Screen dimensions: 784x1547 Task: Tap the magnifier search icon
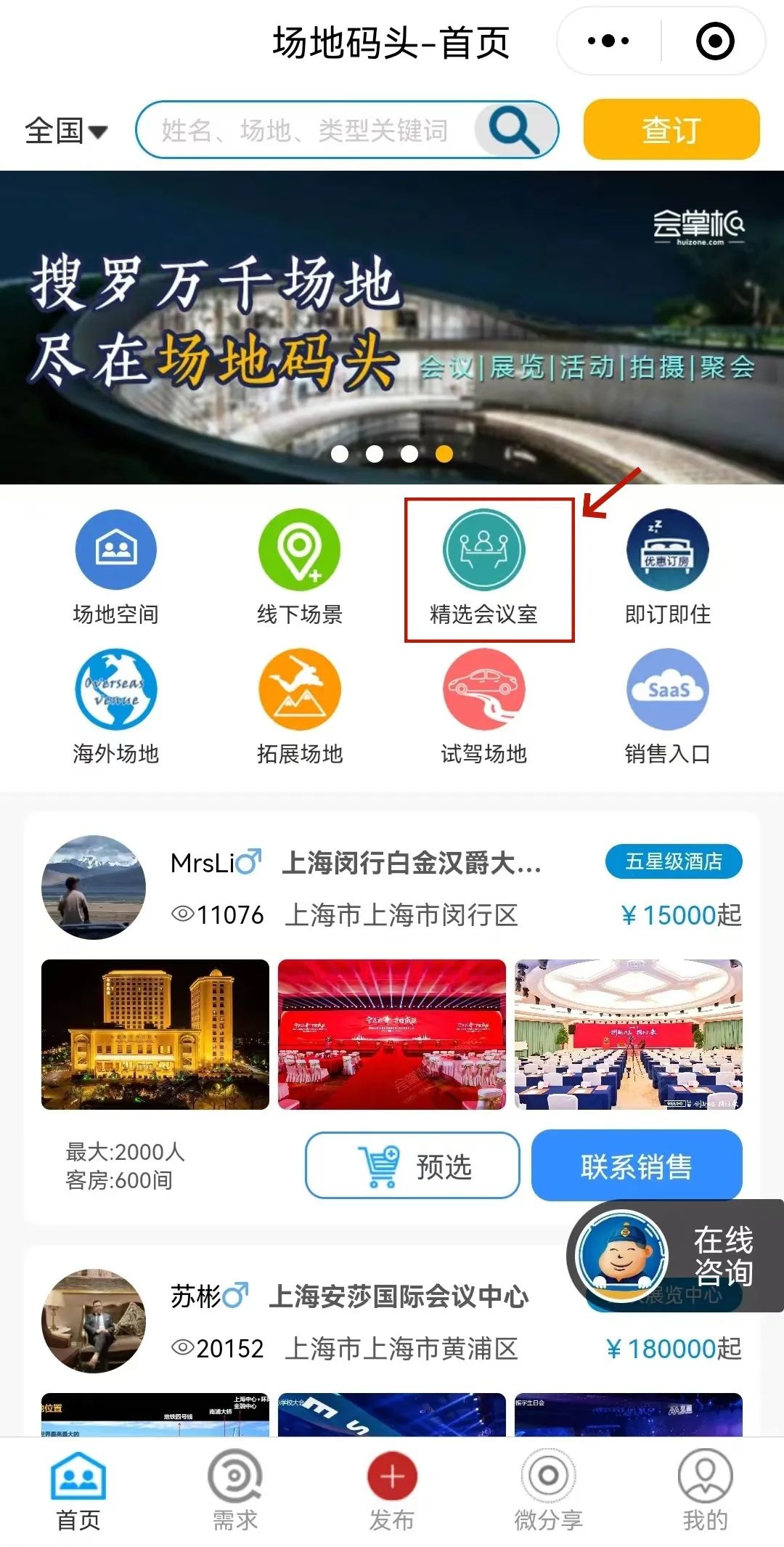514,130
